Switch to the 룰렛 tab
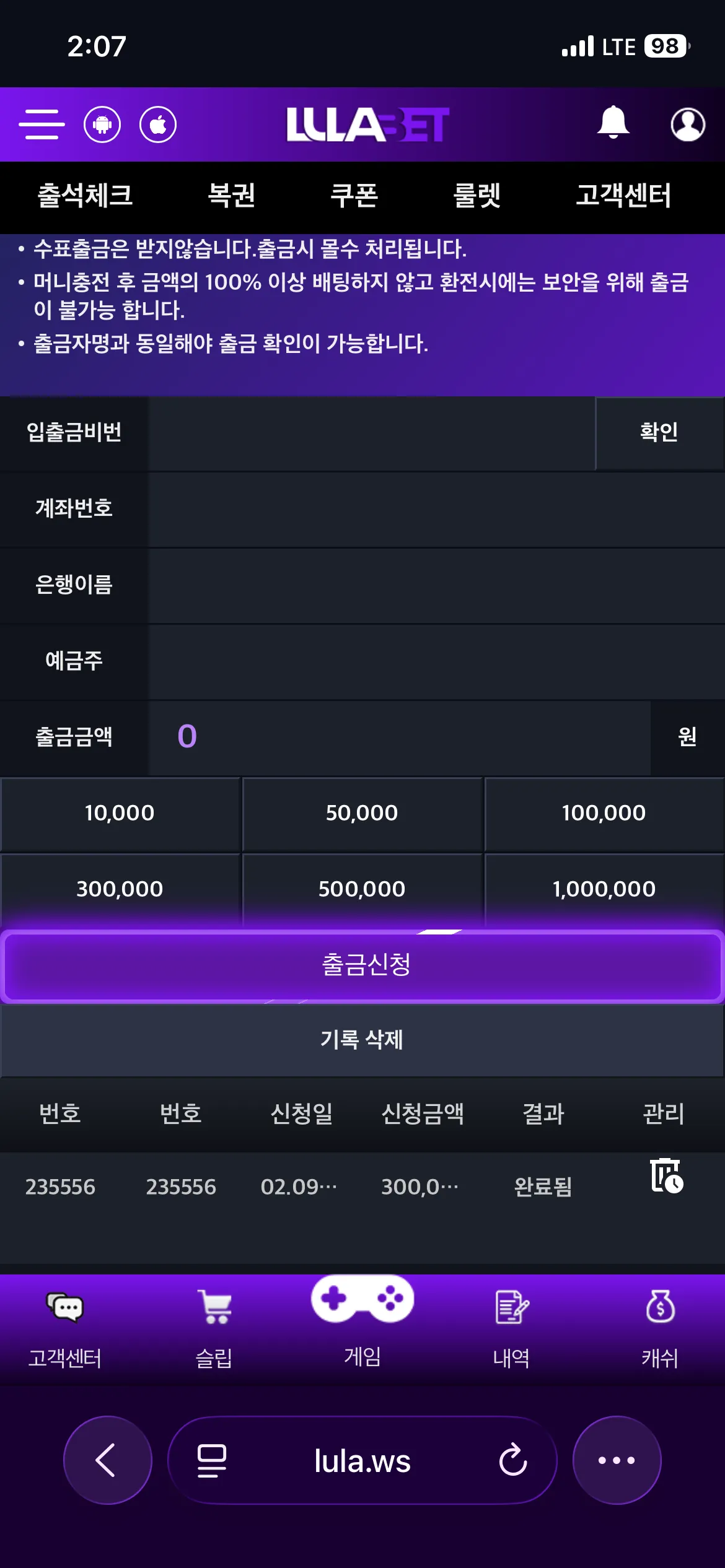725x1568 pixels. pos(477,195)
